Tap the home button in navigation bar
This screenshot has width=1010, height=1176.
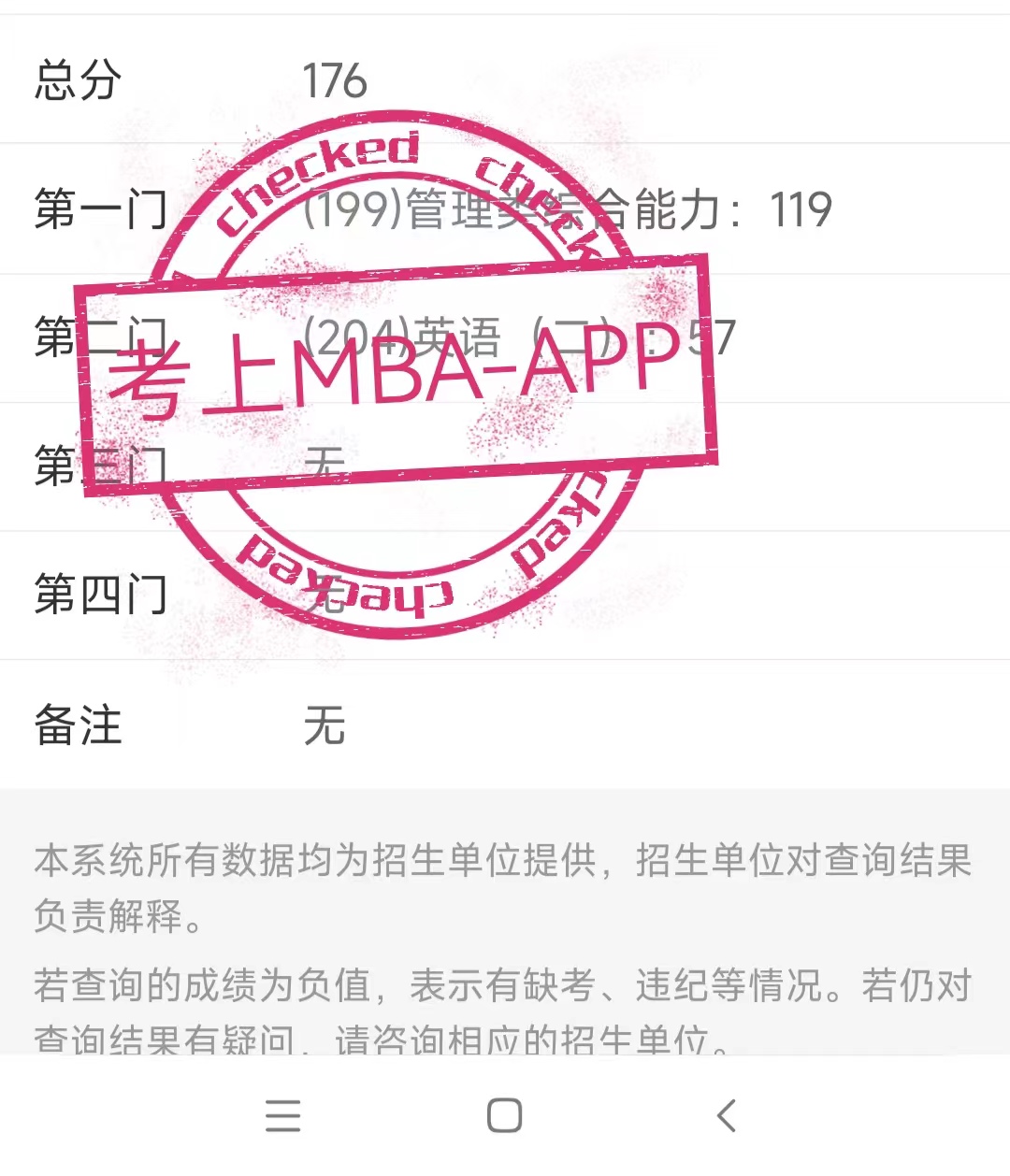(x=505, y=1115)
